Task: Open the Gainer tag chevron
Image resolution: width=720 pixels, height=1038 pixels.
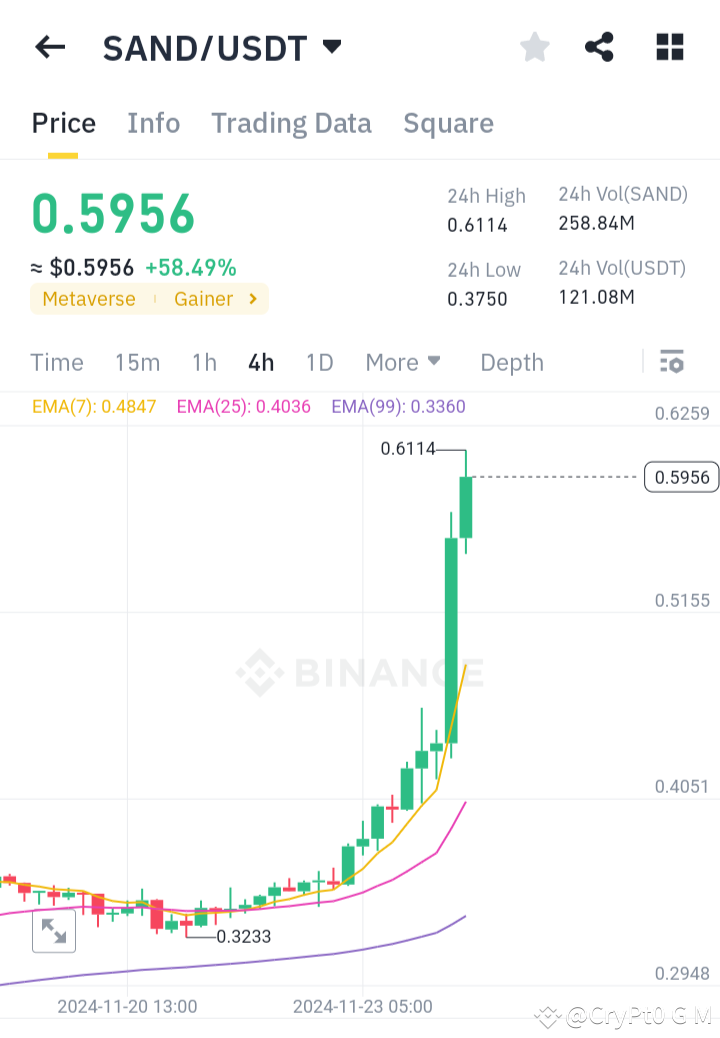Action: coord(252,299)
